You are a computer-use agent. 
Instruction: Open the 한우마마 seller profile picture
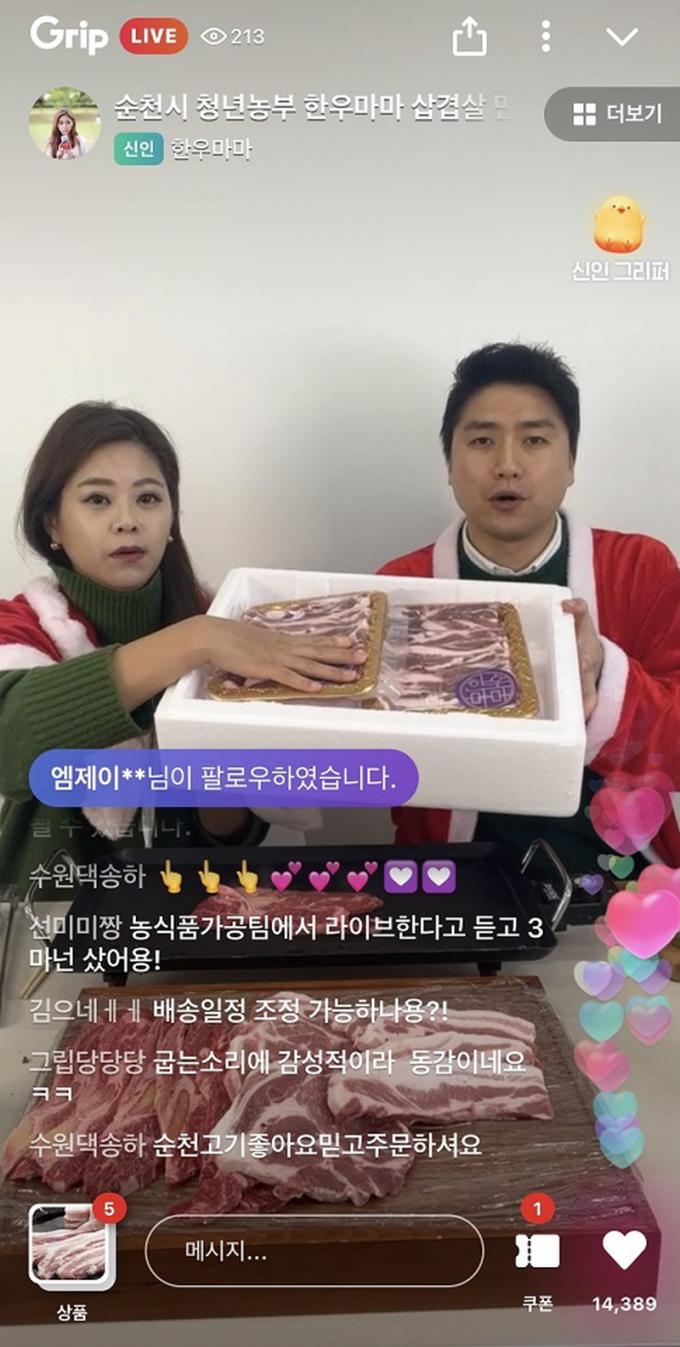coord(65,123)
